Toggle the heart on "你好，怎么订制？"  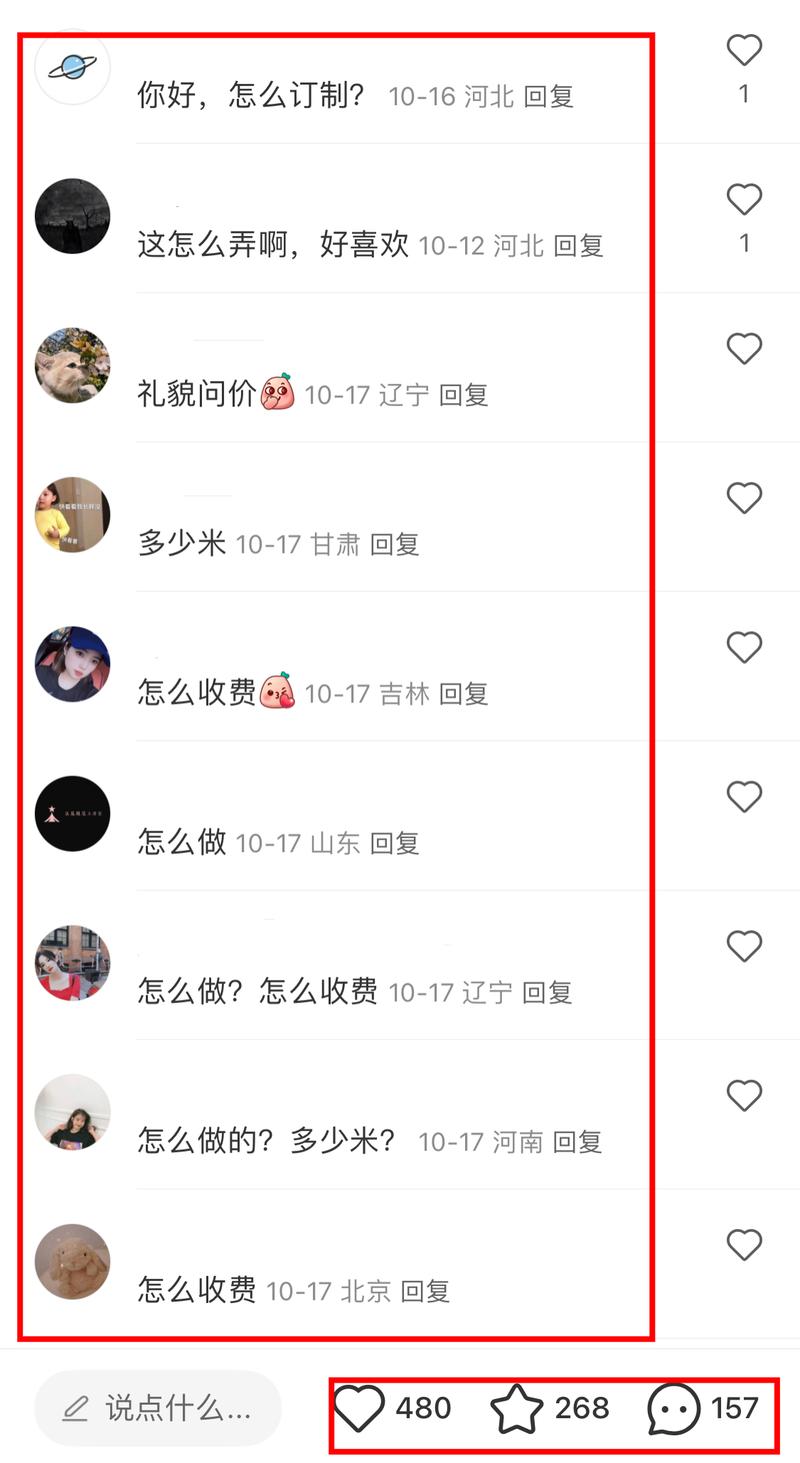click(744, 48)
